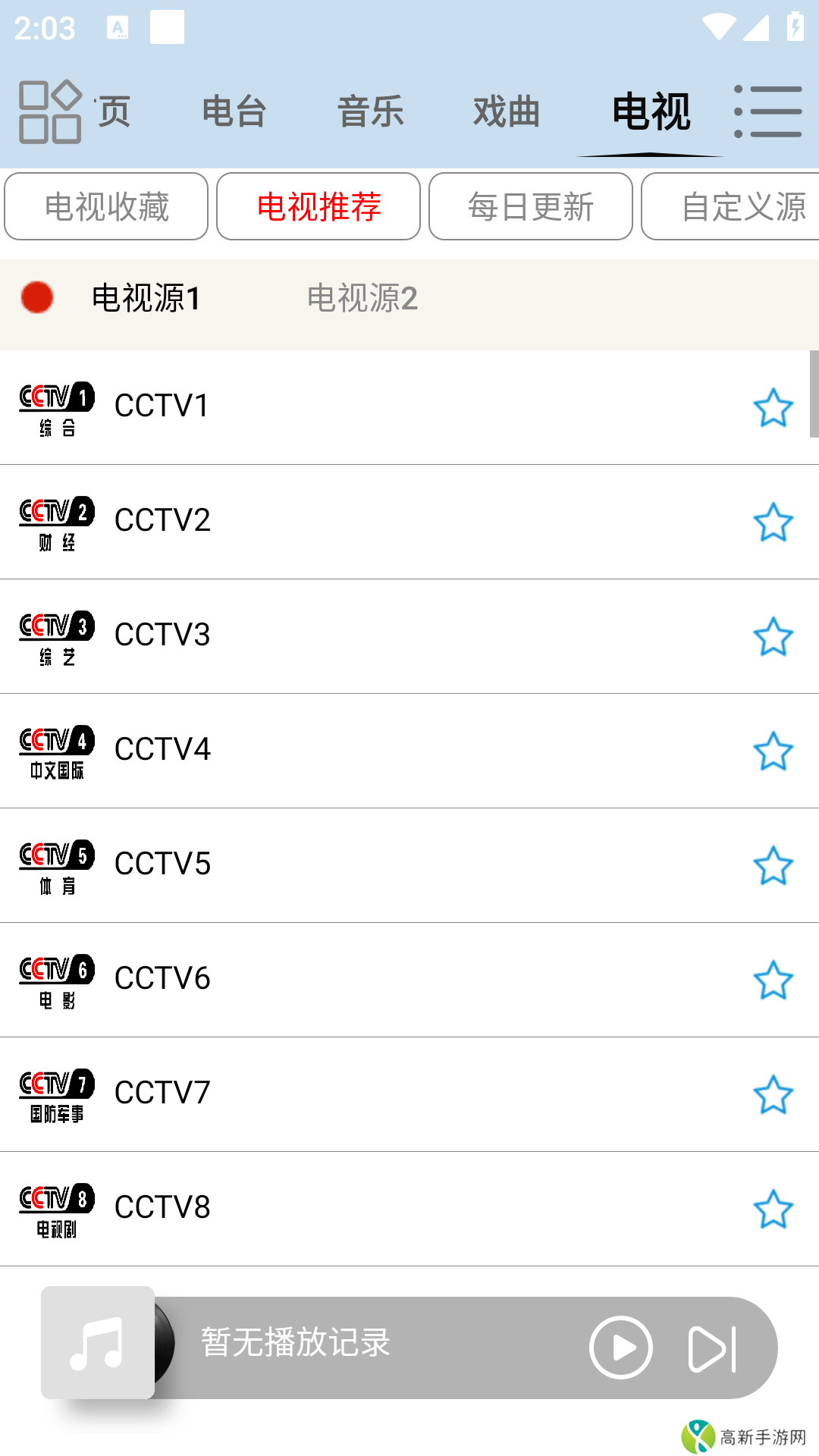Skip to the next track

(x=711, y=1348)
